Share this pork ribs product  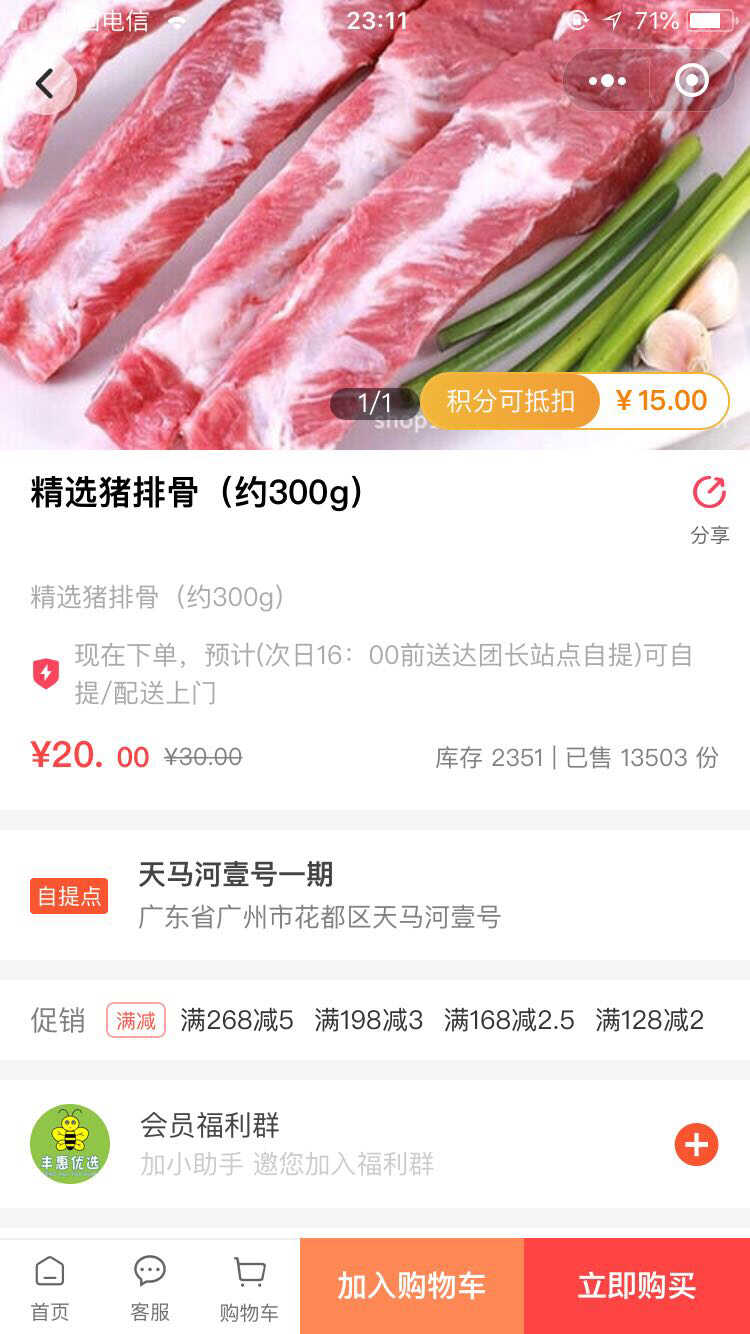709,509
